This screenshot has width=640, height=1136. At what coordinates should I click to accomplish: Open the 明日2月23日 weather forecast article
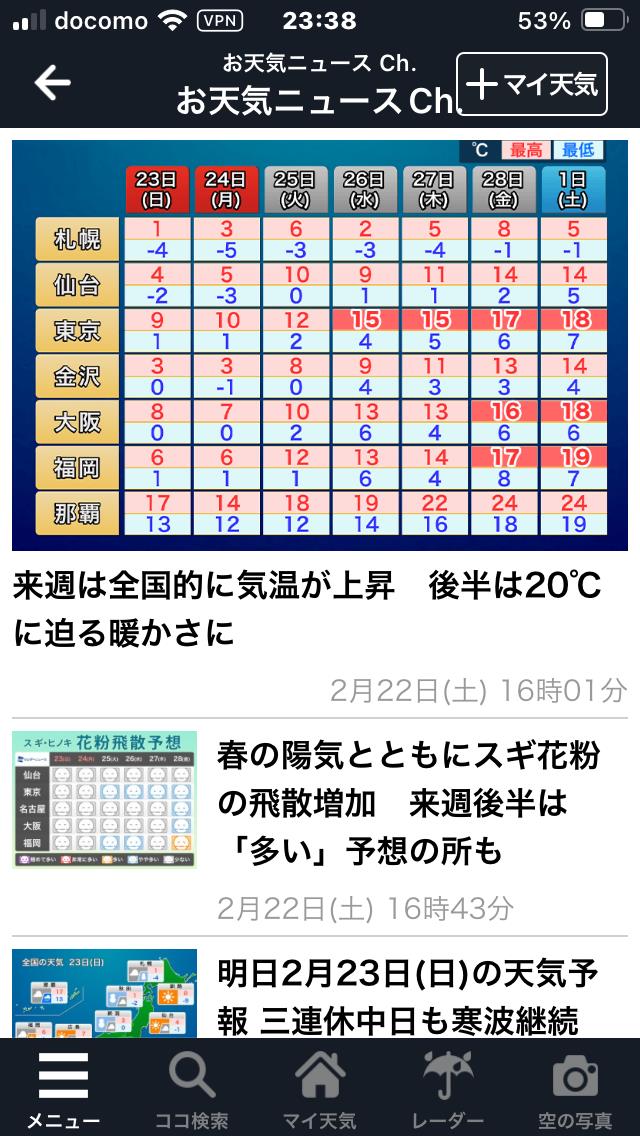(320, 994)
